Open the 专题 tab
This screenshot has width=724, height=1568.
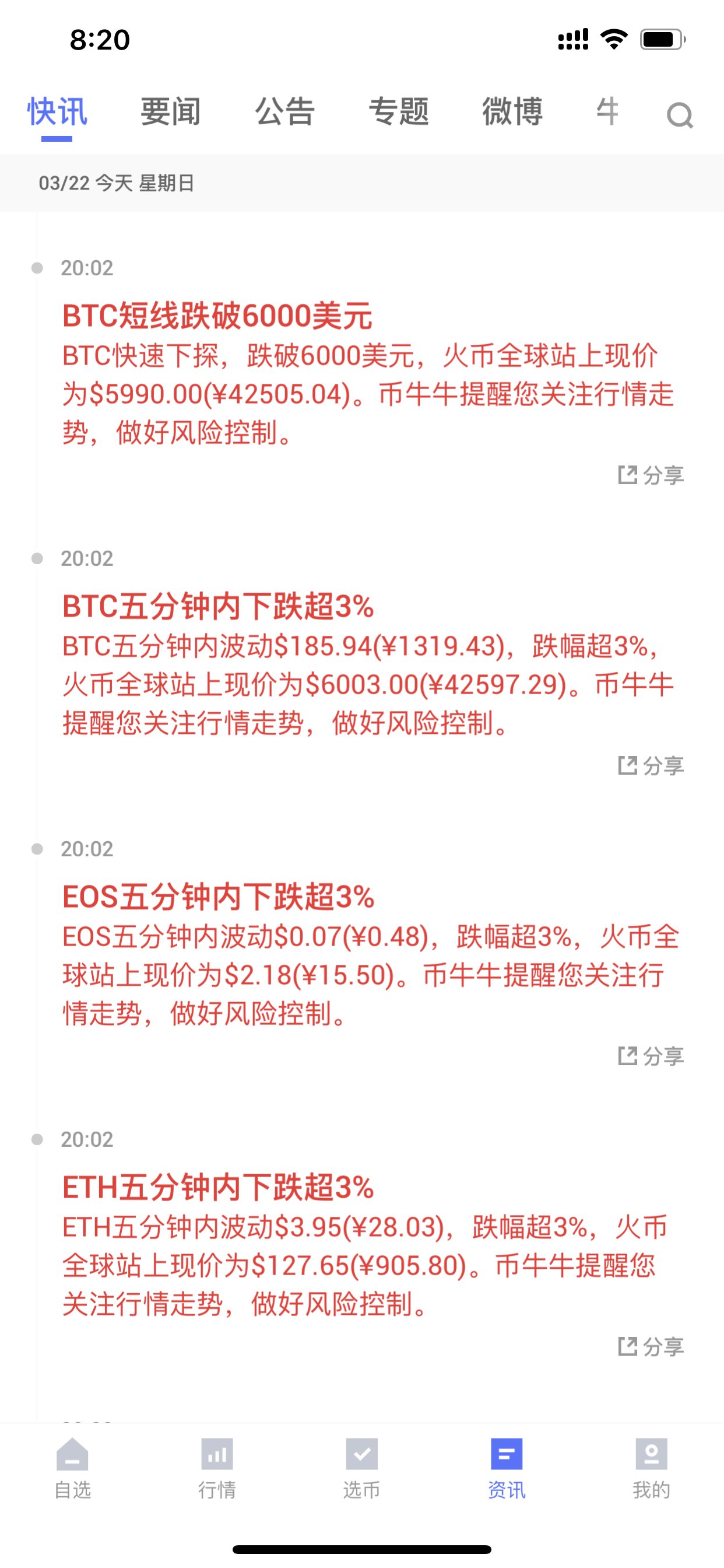pyautogui.click(x=399, y=112)
